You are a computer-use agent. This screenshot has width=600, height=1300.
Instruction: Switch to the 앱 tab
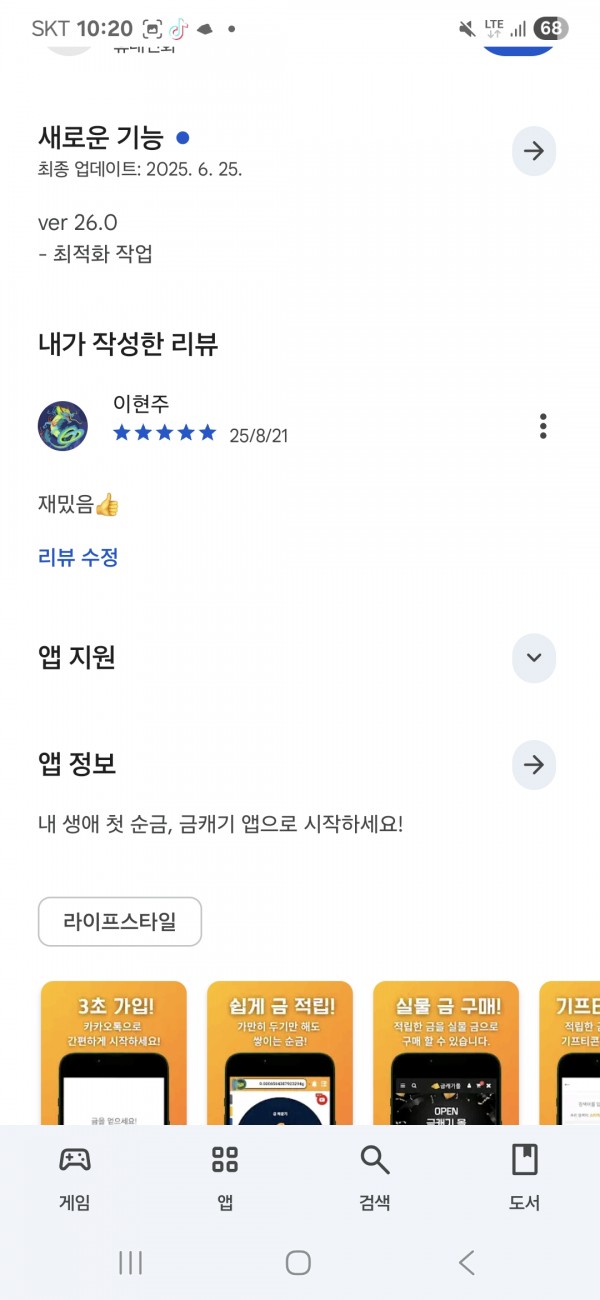coord(225,1178)
